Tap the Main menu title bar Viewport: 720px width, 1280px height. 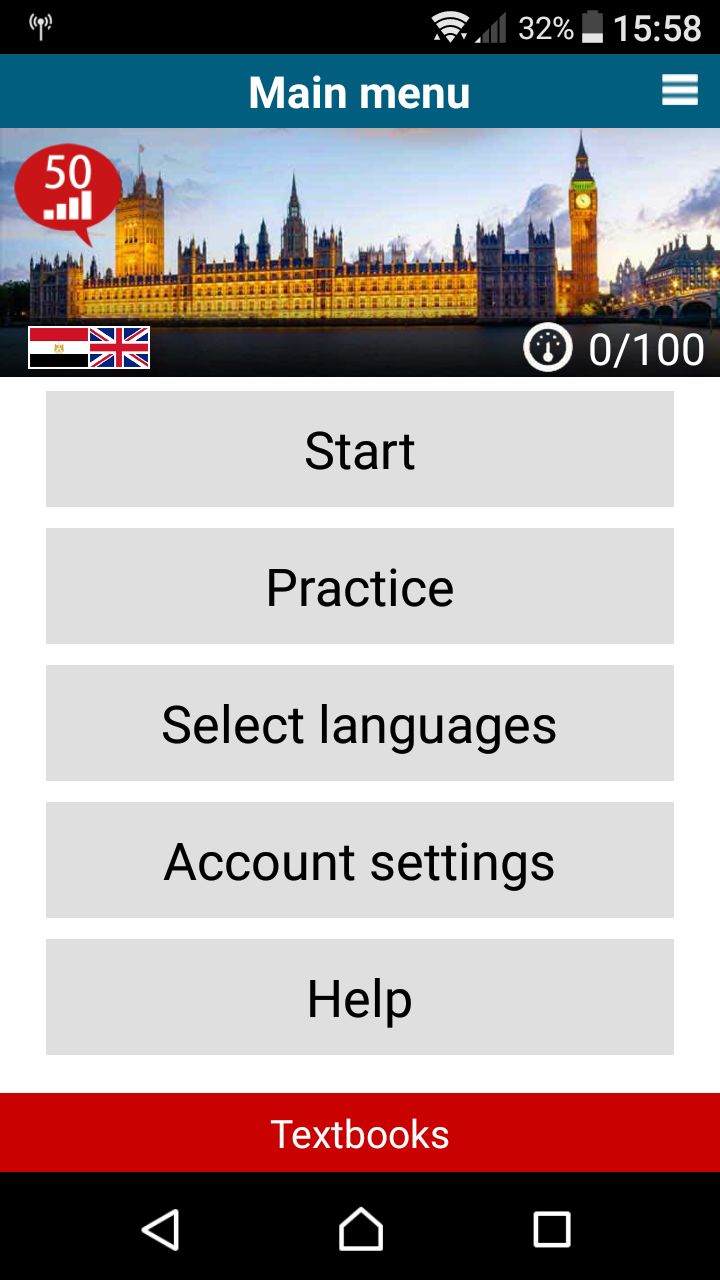[360, 91]
